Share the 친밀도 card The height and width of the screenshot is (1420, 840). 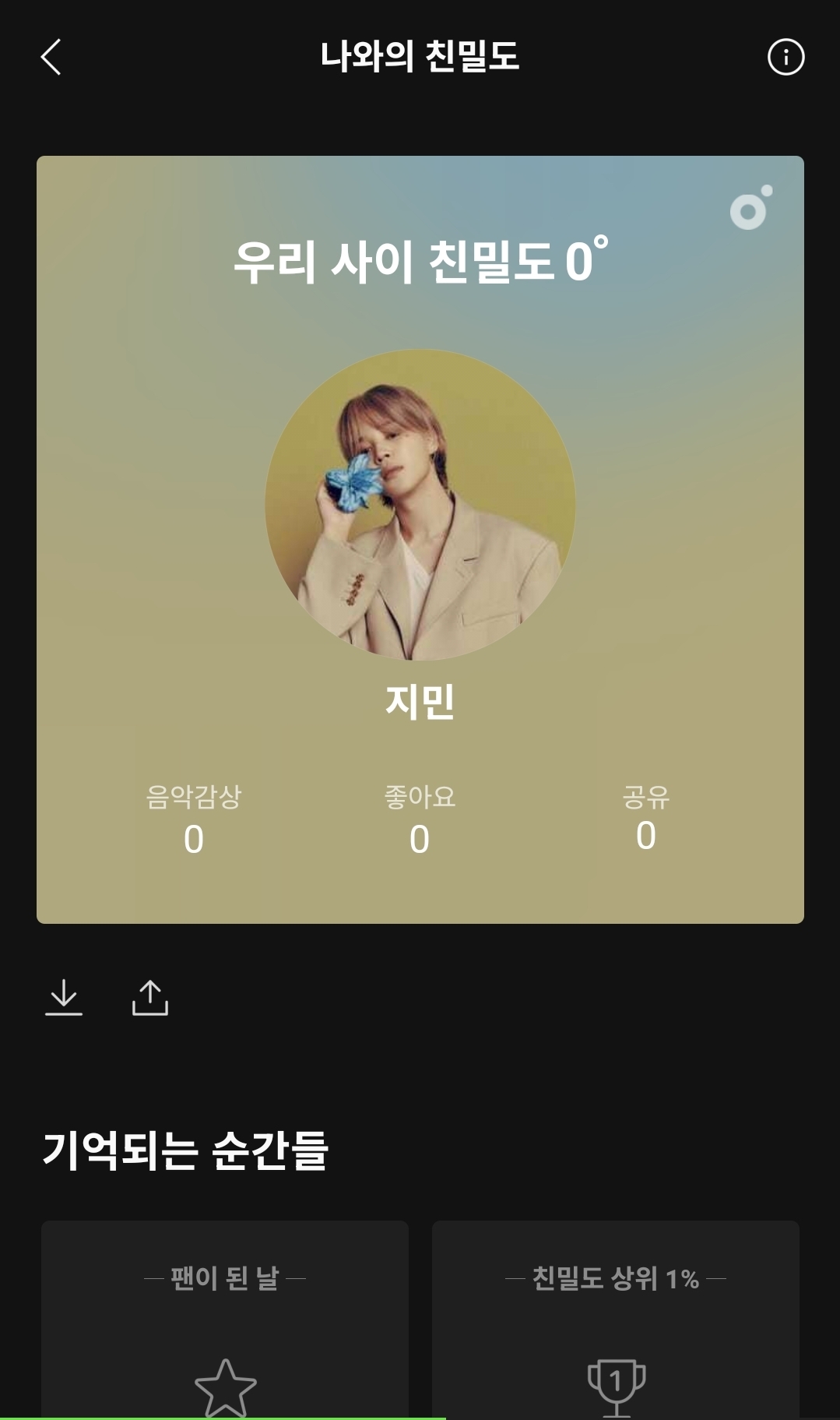150,997
